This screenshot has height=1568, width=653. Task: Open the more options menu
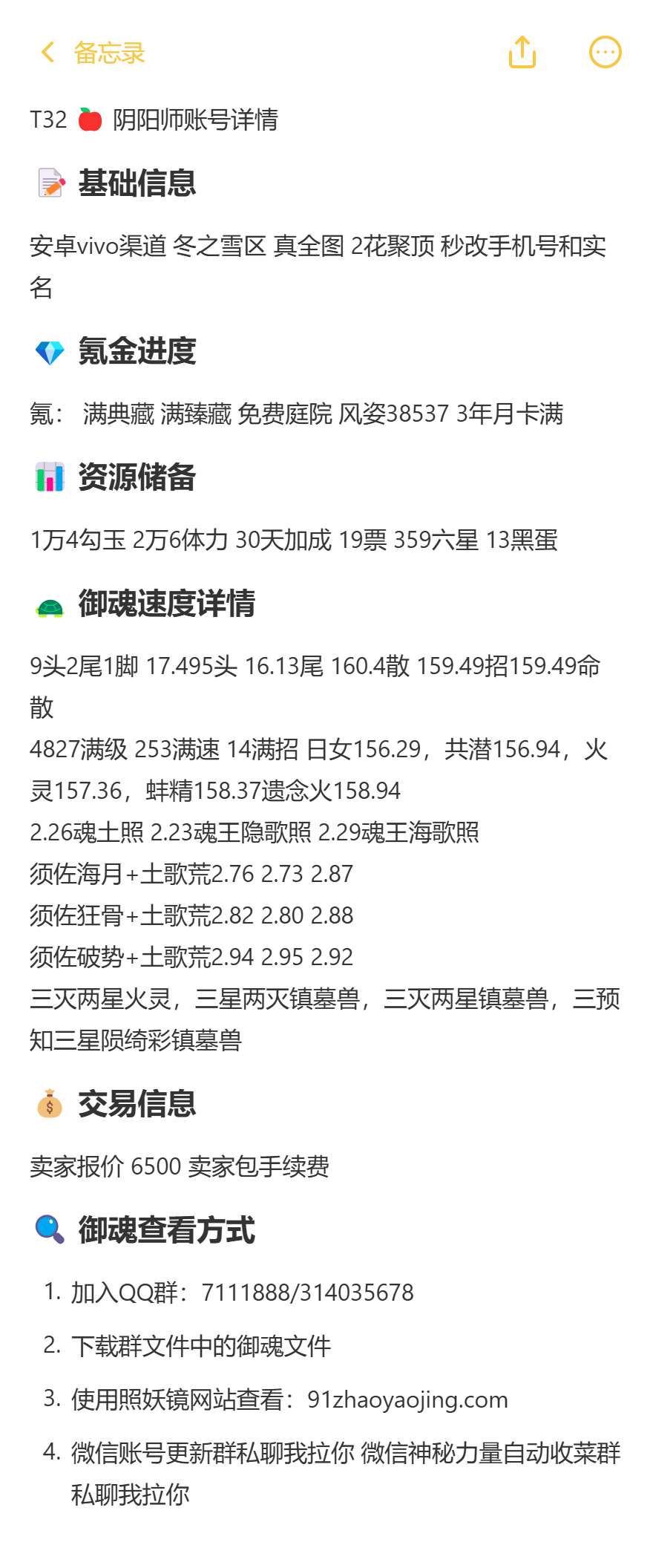point(605,52)
